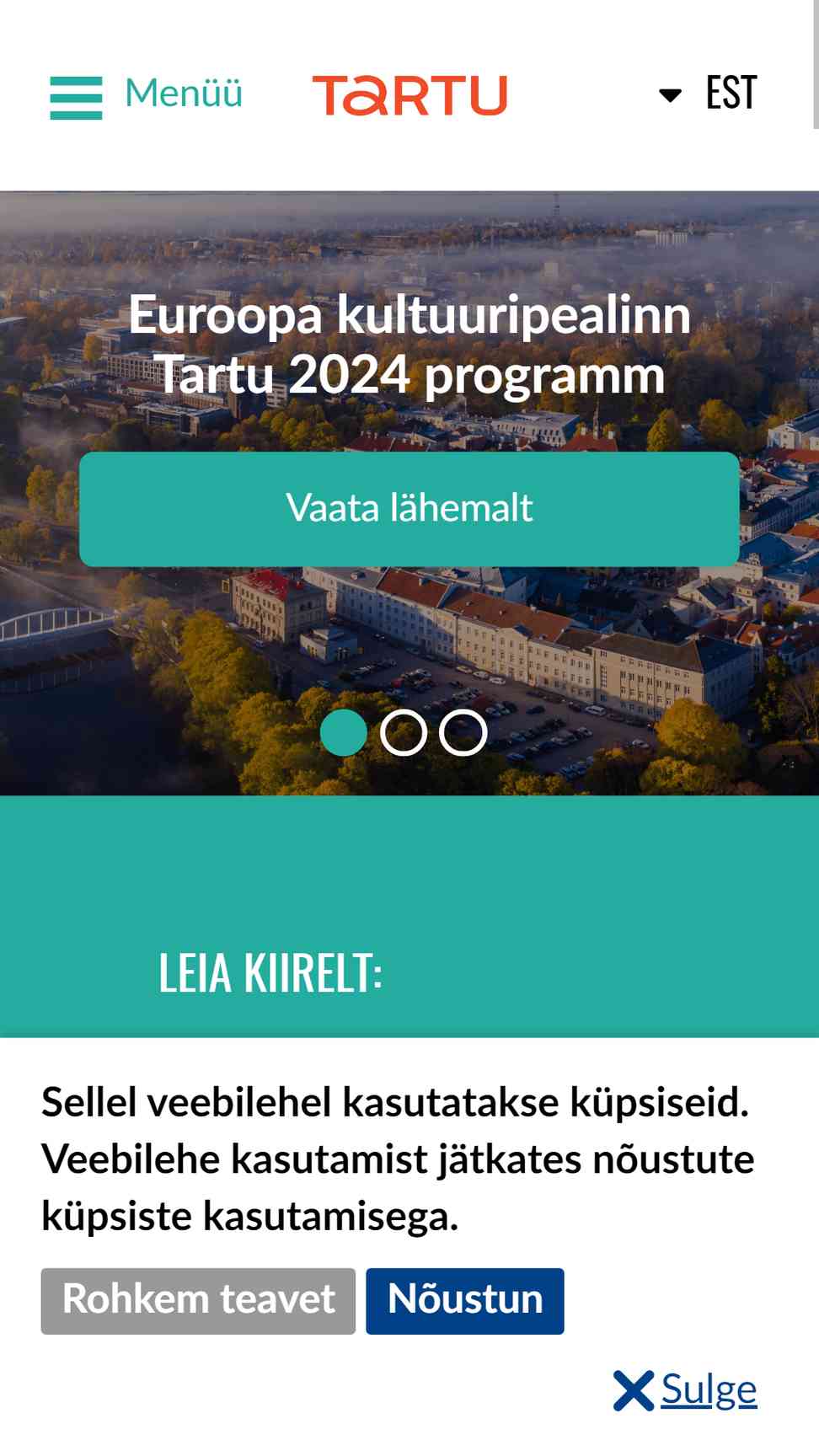This screenshot has width=819, height=1456.
Task: Accept cookies with Nõustun
Action: pos(465,1300)
